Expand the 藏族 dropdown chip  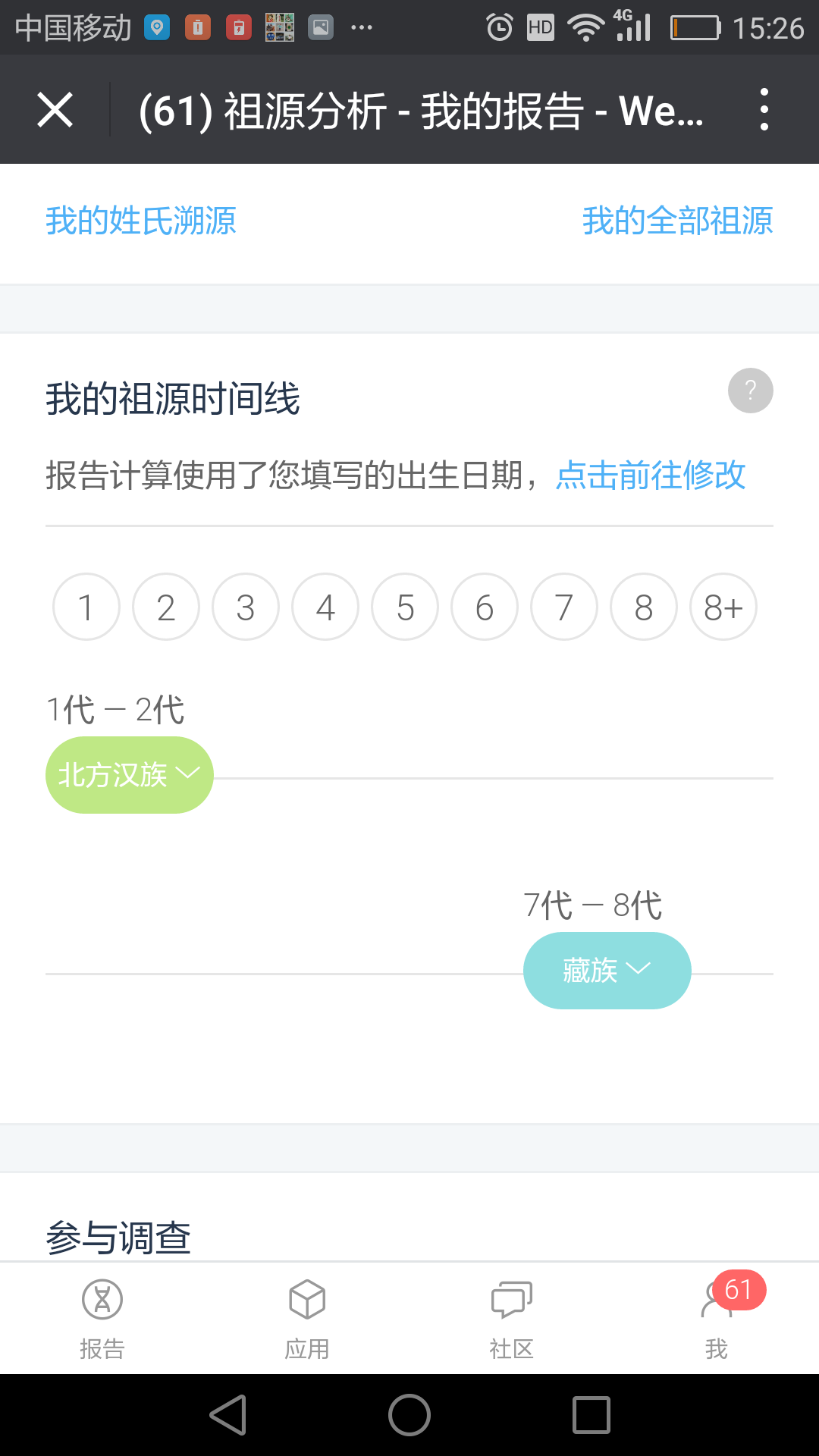(x=607, y=971)
